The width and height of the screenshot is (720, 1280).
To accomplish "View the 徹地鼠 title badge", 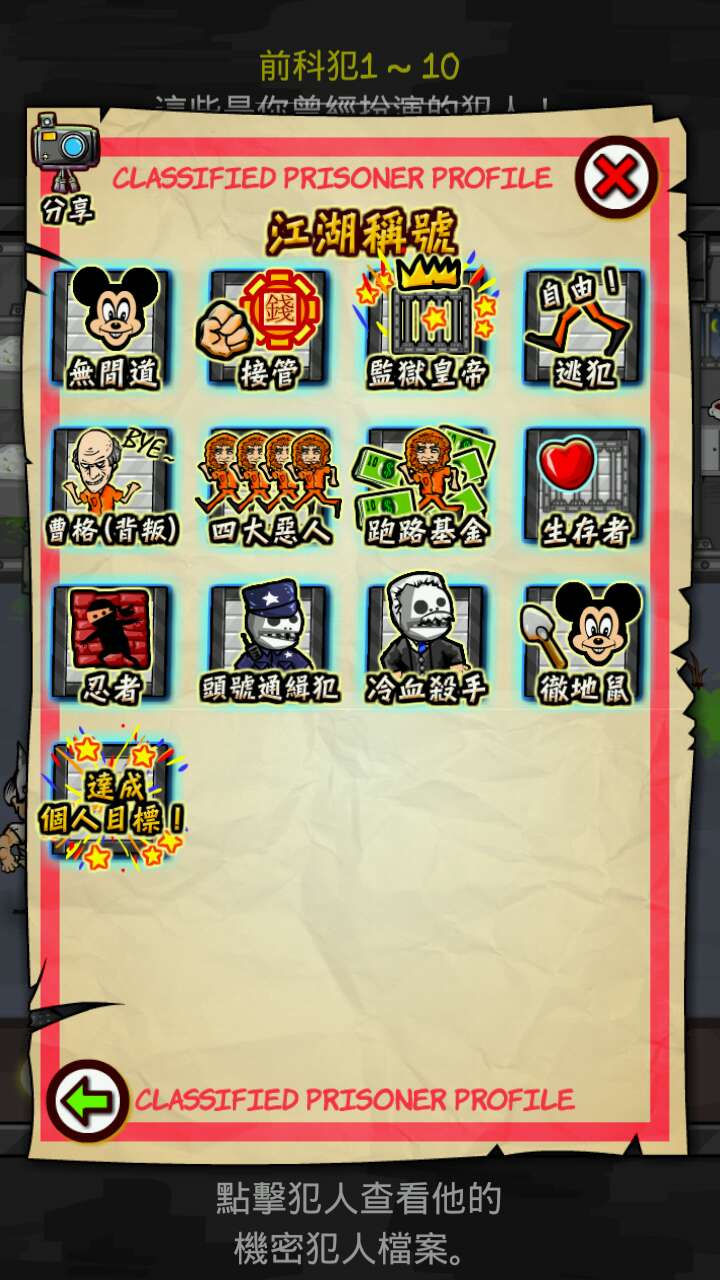I will tap(583, 643).
